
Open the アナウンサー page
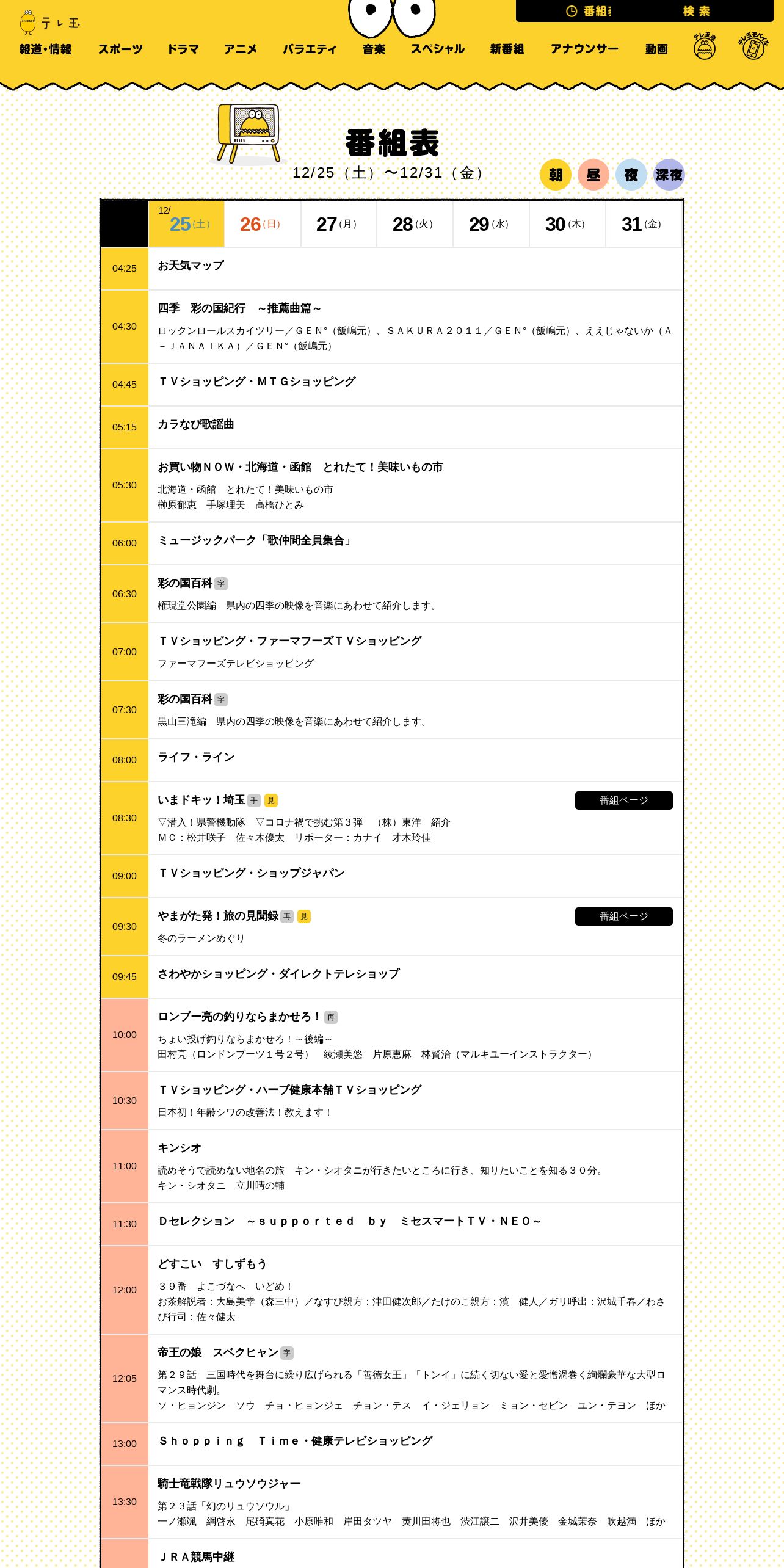click(584, 49)
